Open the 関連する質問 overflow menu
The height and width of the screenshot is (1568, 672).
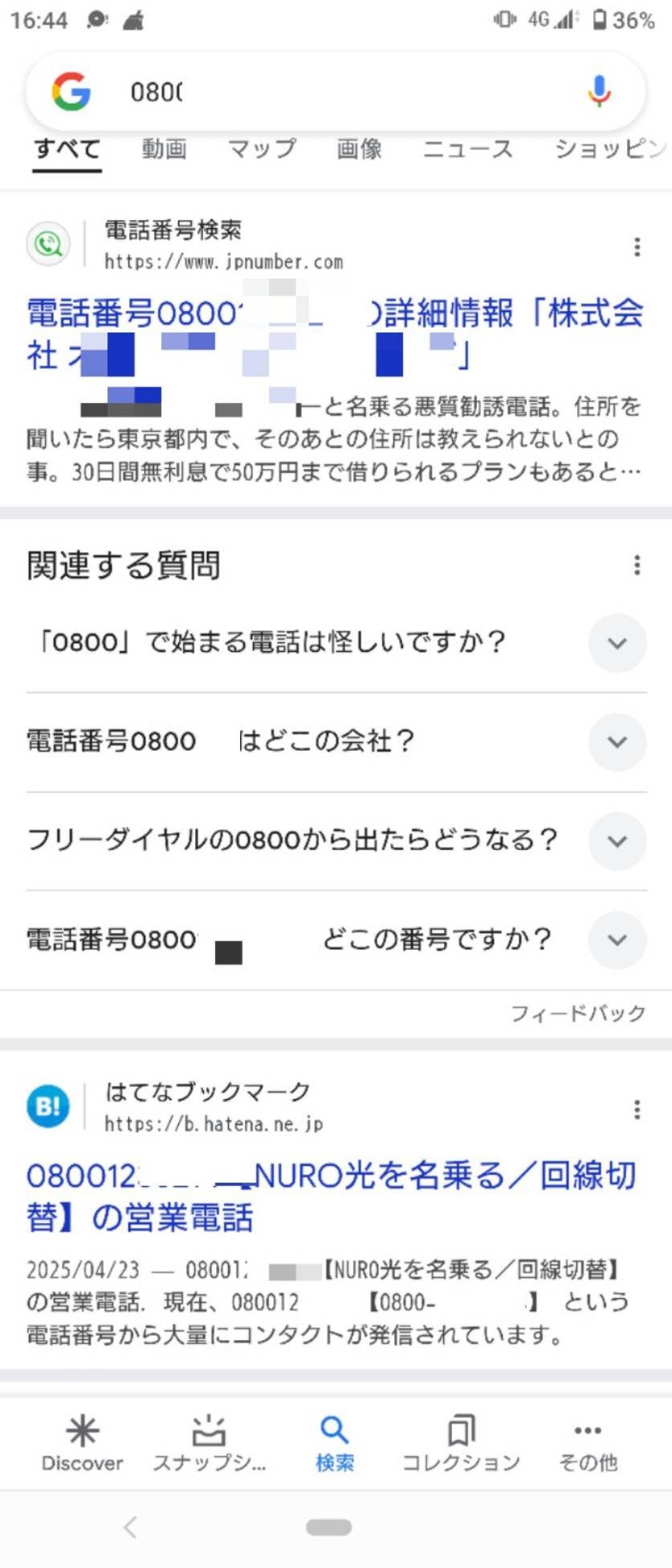coord(637,565)
